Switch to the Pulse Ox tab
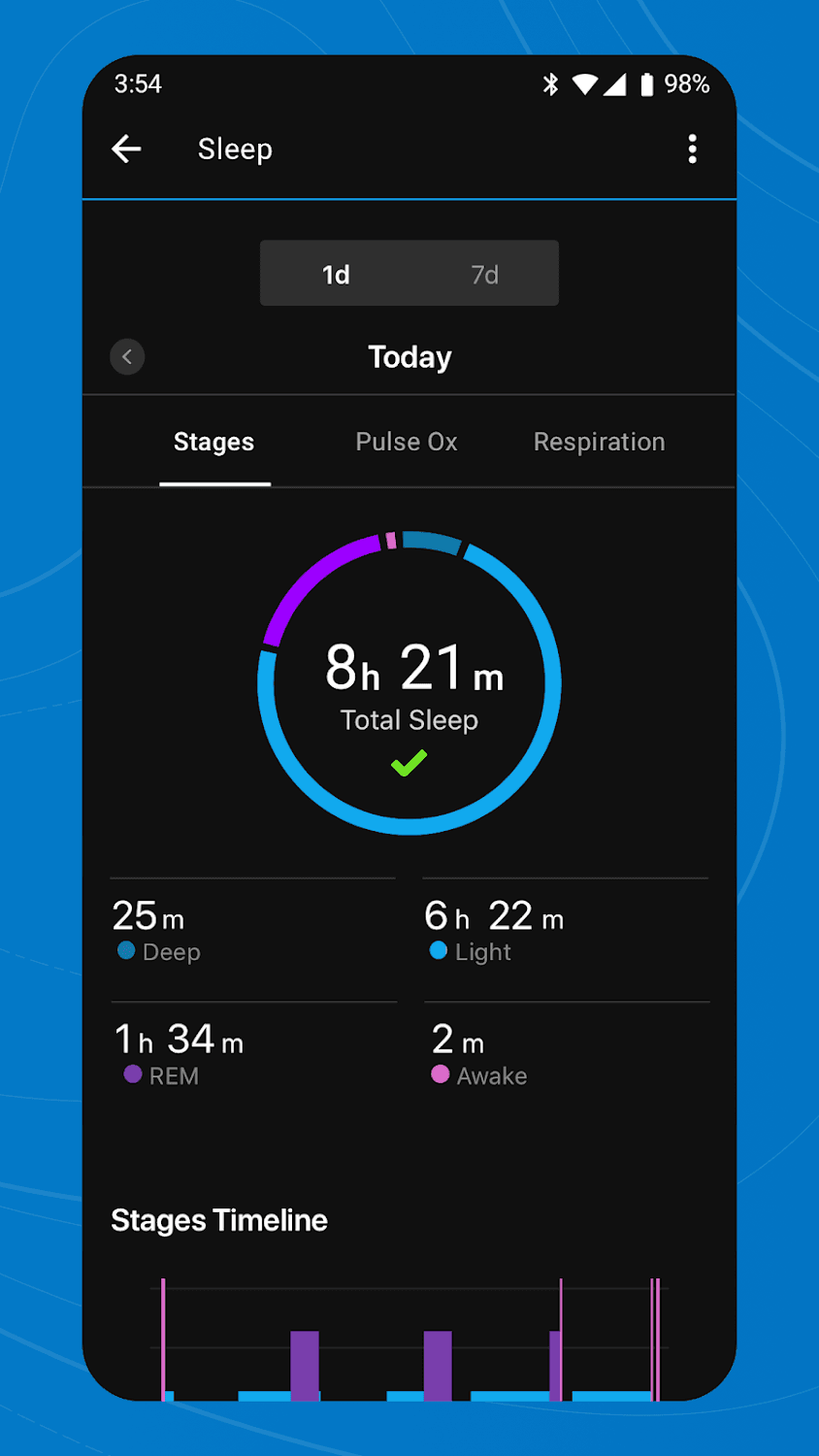This screenshot has width=819, height=1456. click(x=407, y=443)
